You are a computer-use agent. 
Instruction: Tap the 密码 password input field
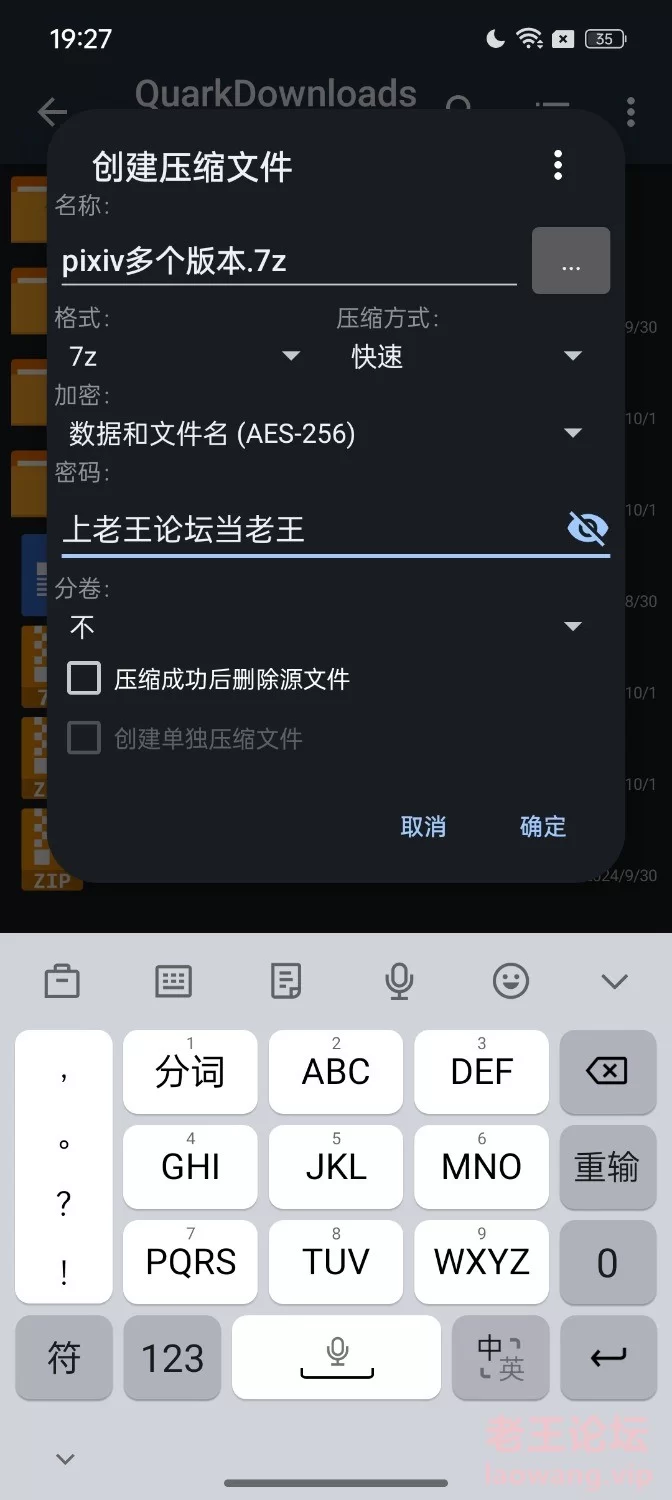pyautogui.click(x=310, y=529)
